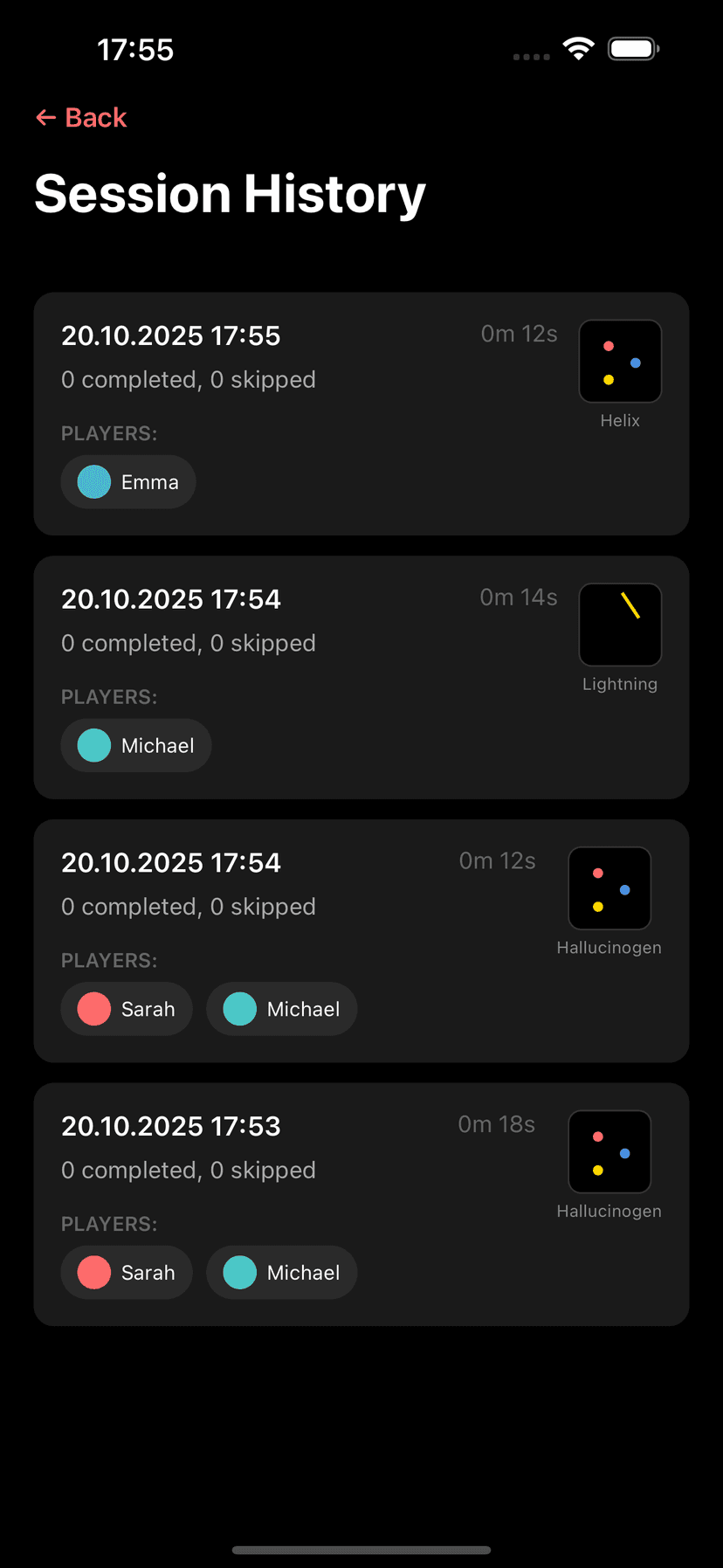Tap the Lightning label under the thumbnail

click(620, 684)
